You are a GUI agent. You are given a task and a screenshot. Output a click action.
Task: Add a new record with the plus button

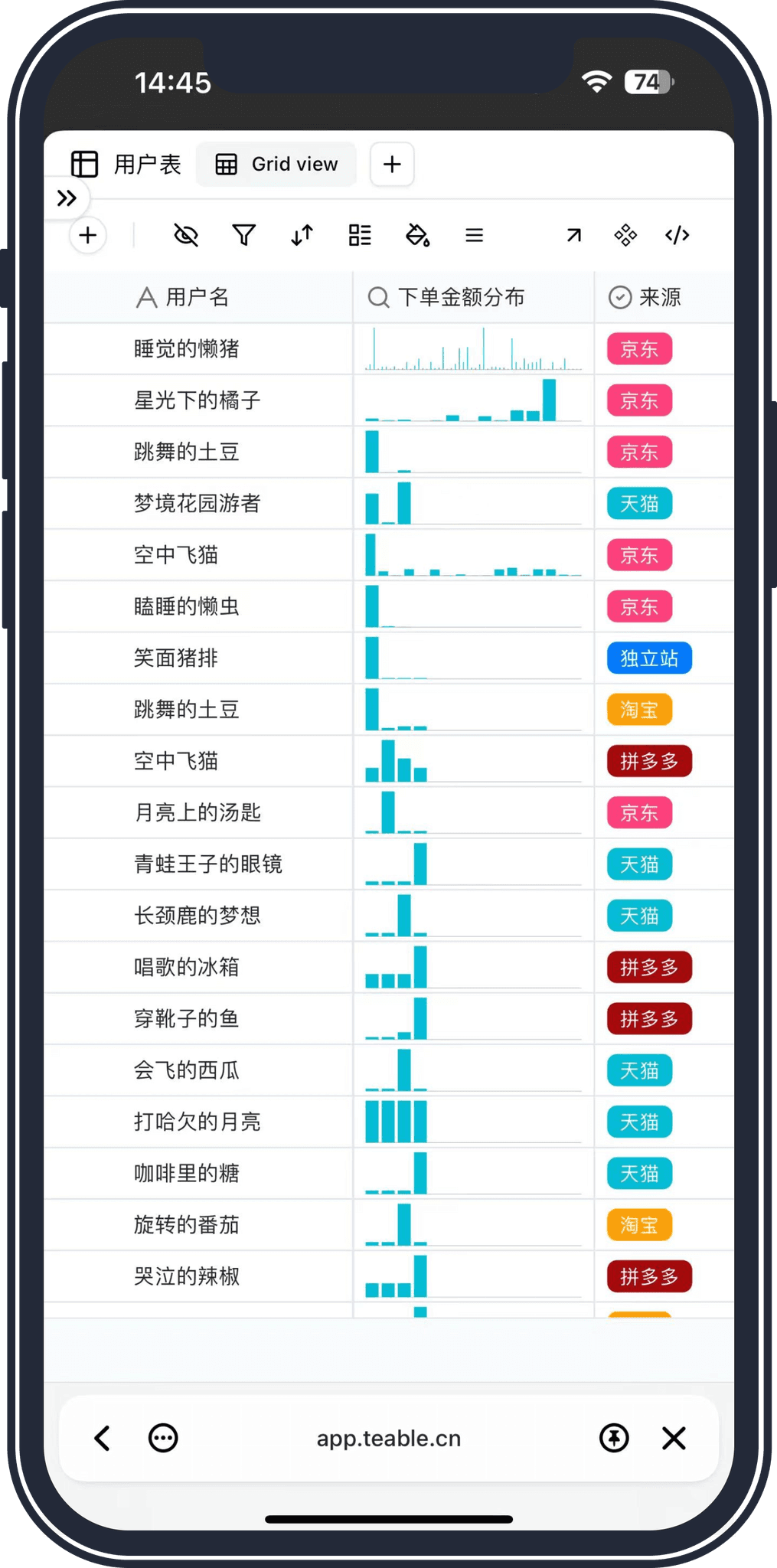pos(87,235)
